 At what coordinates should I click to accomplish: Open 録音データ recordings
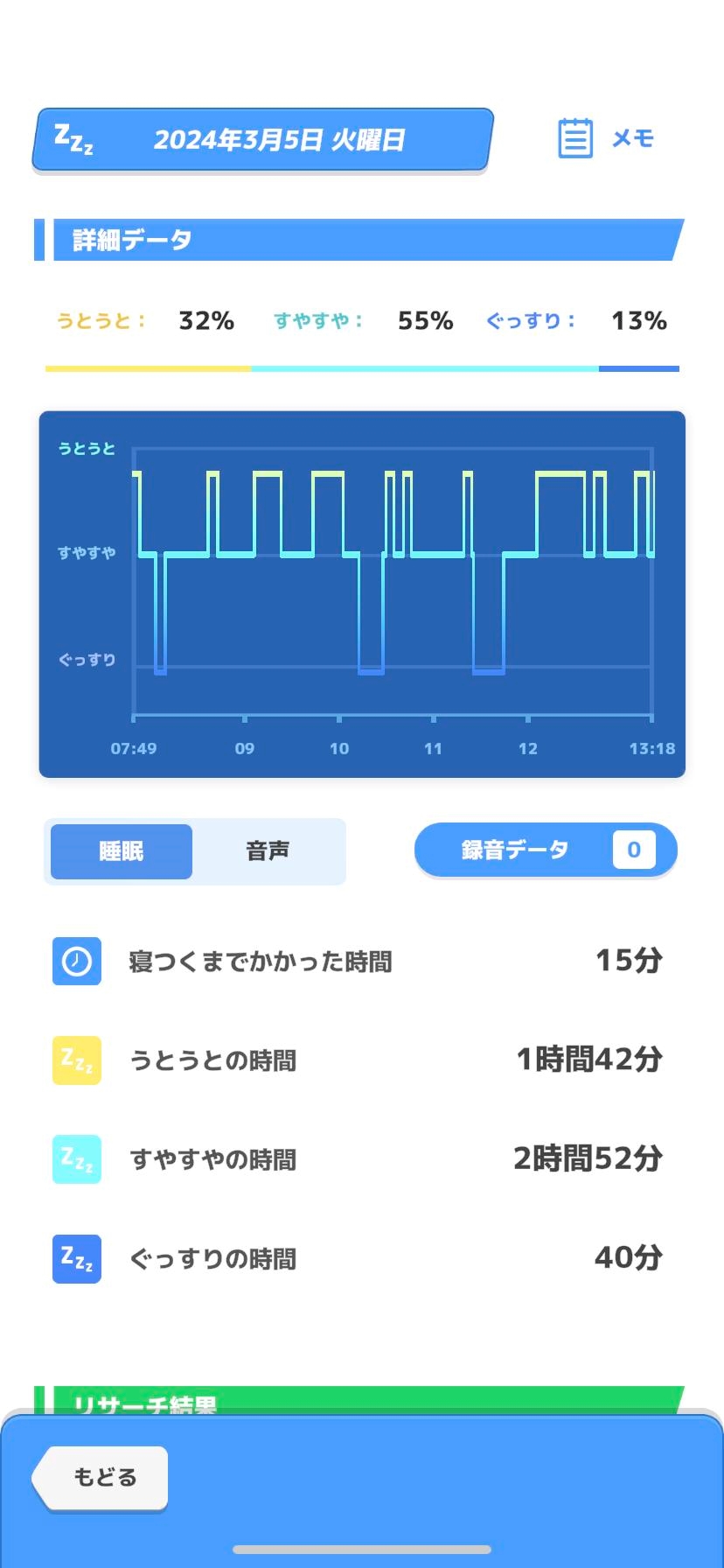(x=546, y=850)
